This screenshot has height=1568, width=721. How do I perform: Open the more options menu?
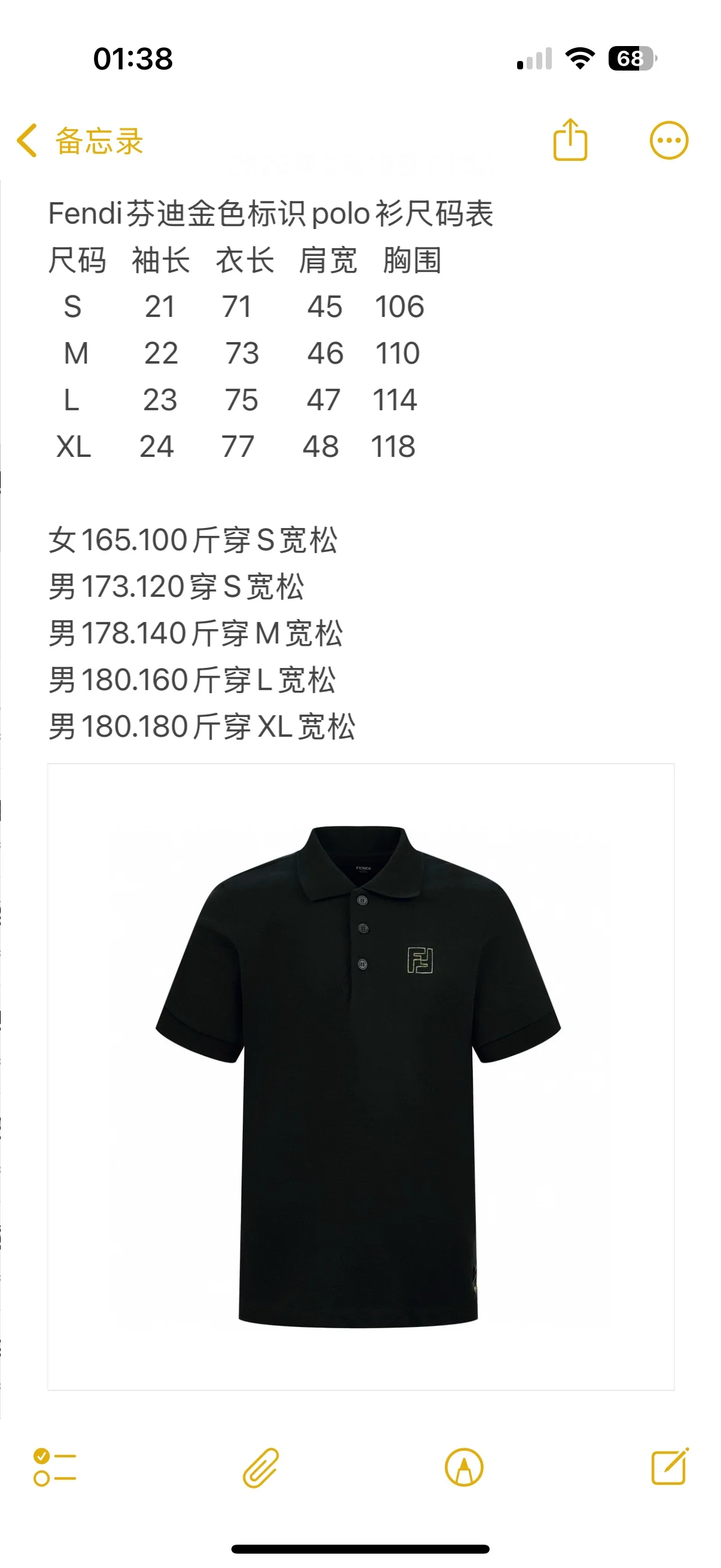(668, 141)
